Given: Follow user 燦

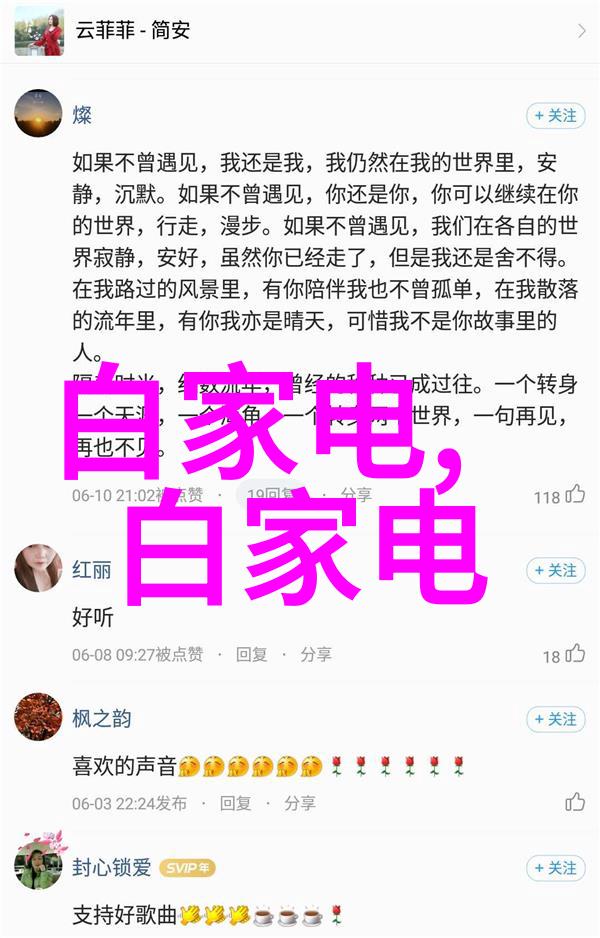Looking at the screenshot, I should [x=555, y=116].
